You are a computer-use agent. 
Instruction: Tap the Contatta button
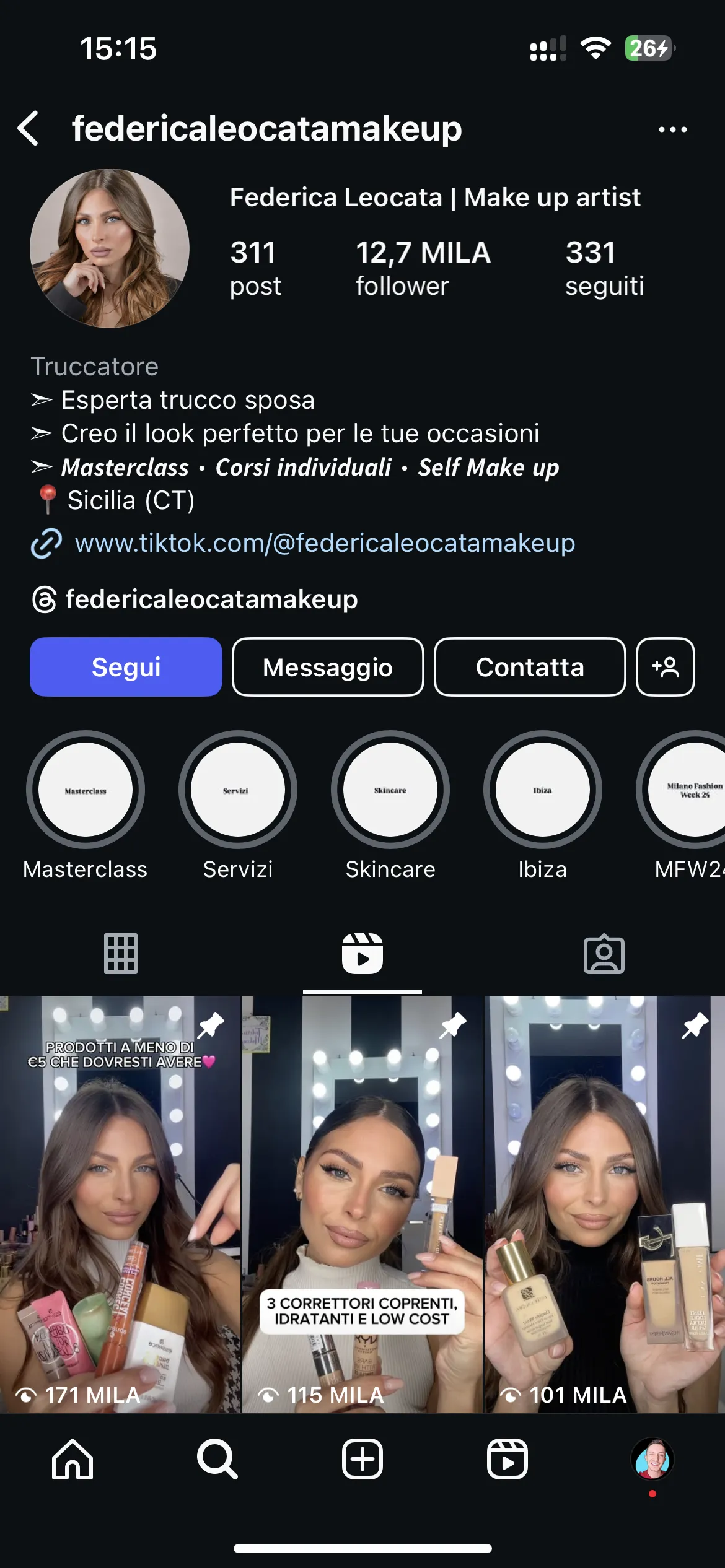tap(530, 667)
